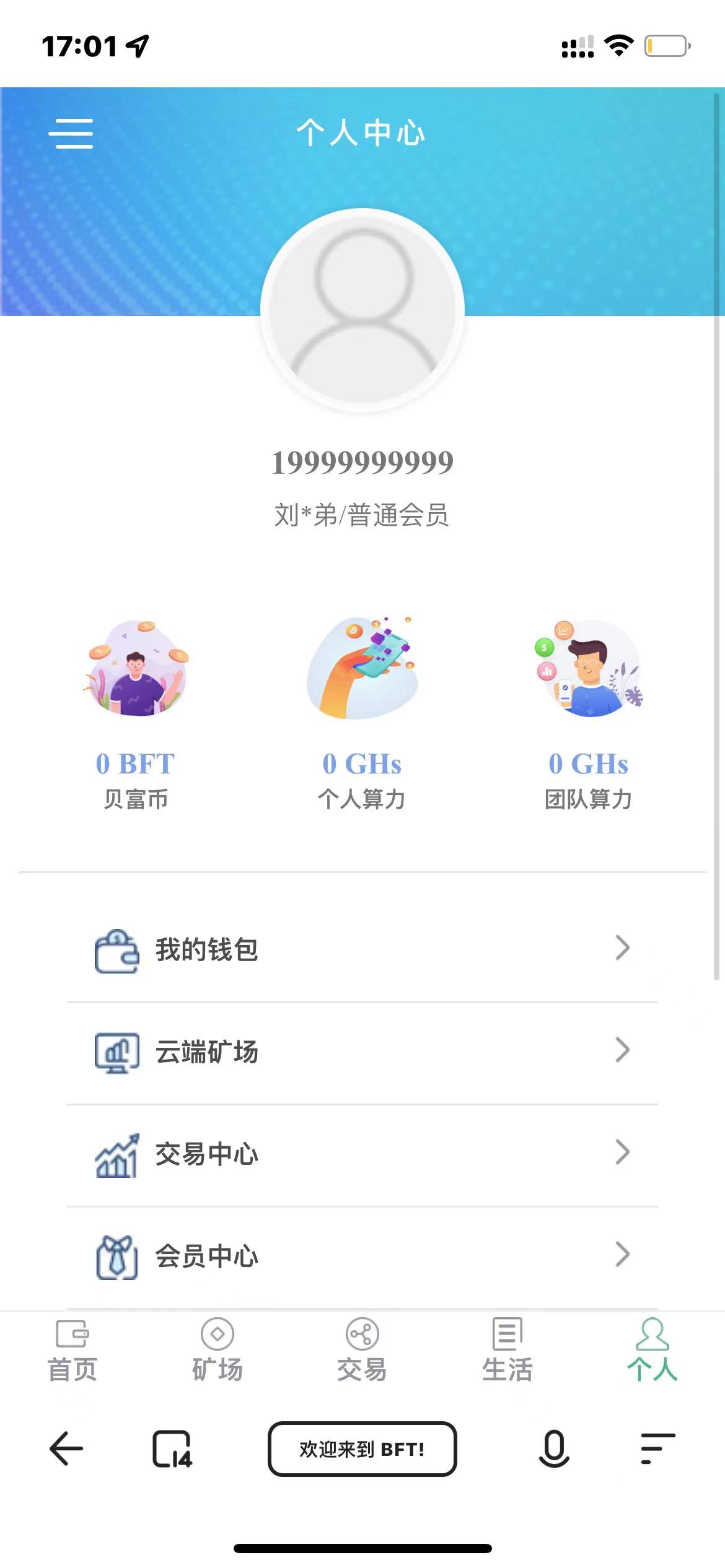Tap the profile avatar picture

tap(362, 310)
